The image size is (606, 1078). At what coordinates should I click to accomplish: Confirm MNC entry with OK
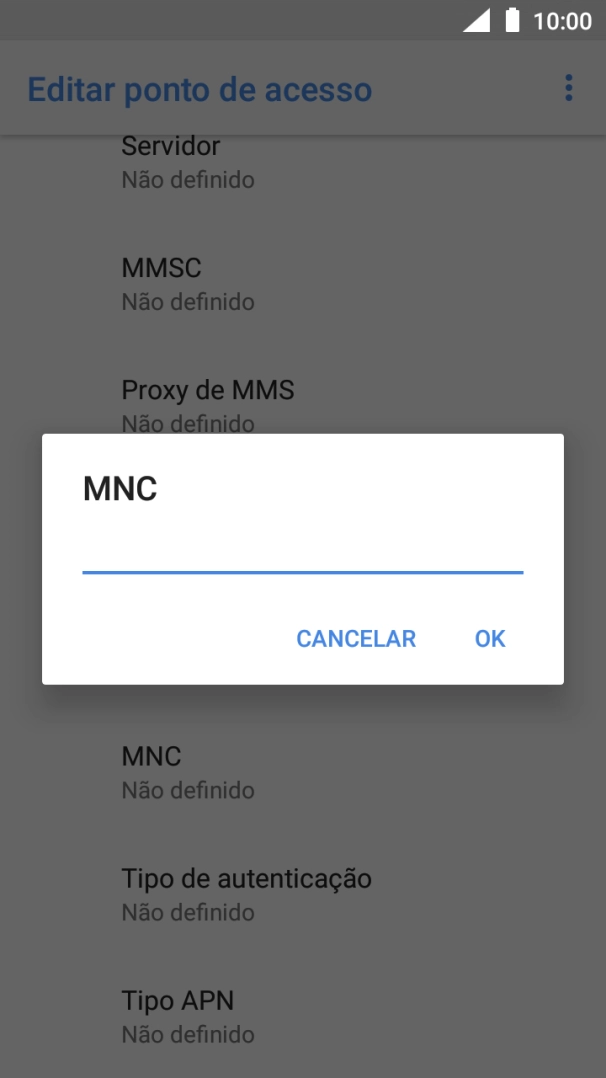tap(490, 638)
